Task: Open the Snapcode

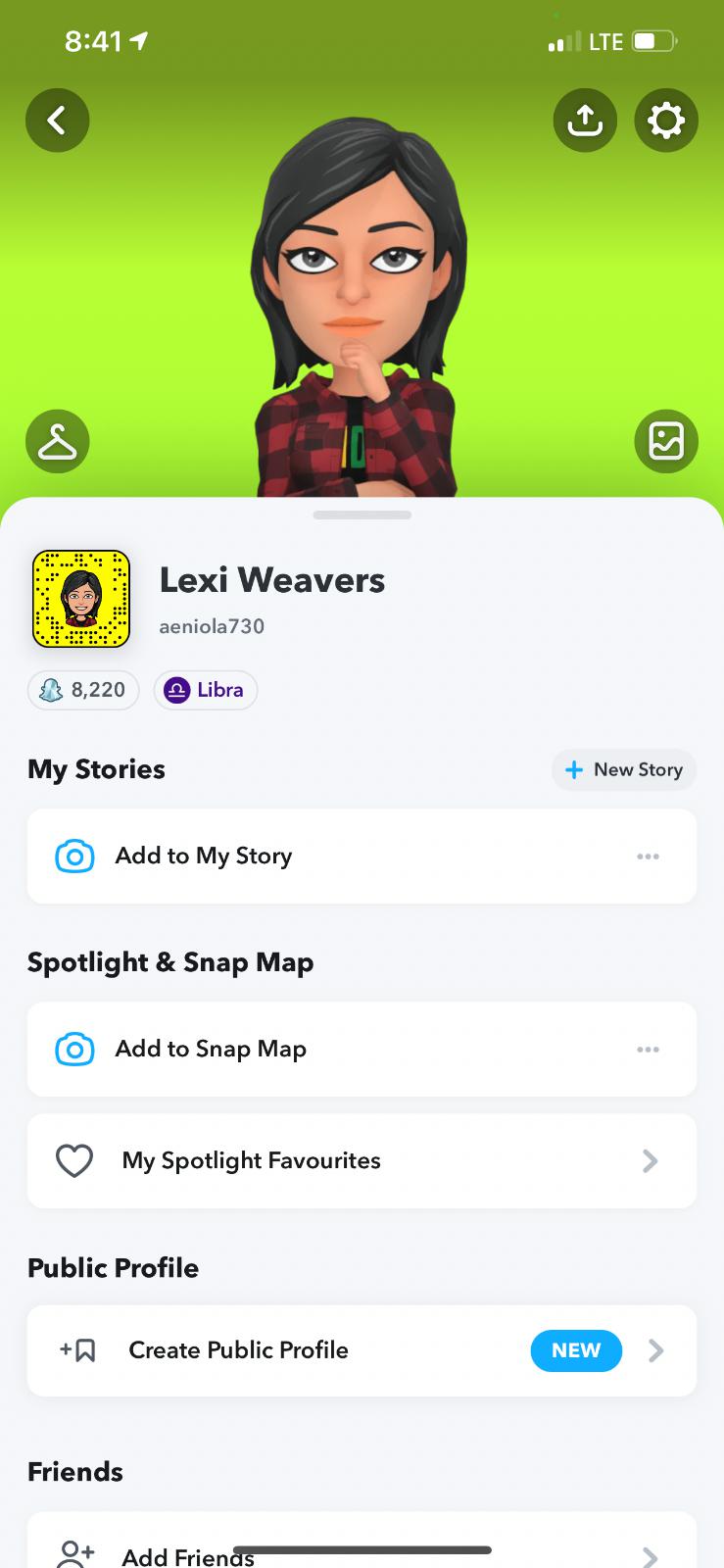Action: pyautogui.click(x=81, y=599)
